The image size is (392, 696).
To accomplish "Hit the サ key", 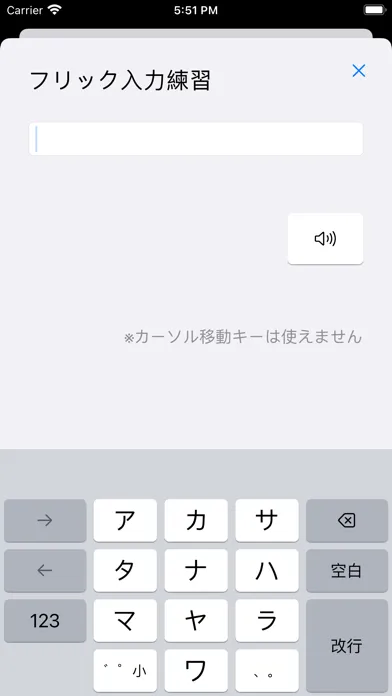I will point(267,520).
